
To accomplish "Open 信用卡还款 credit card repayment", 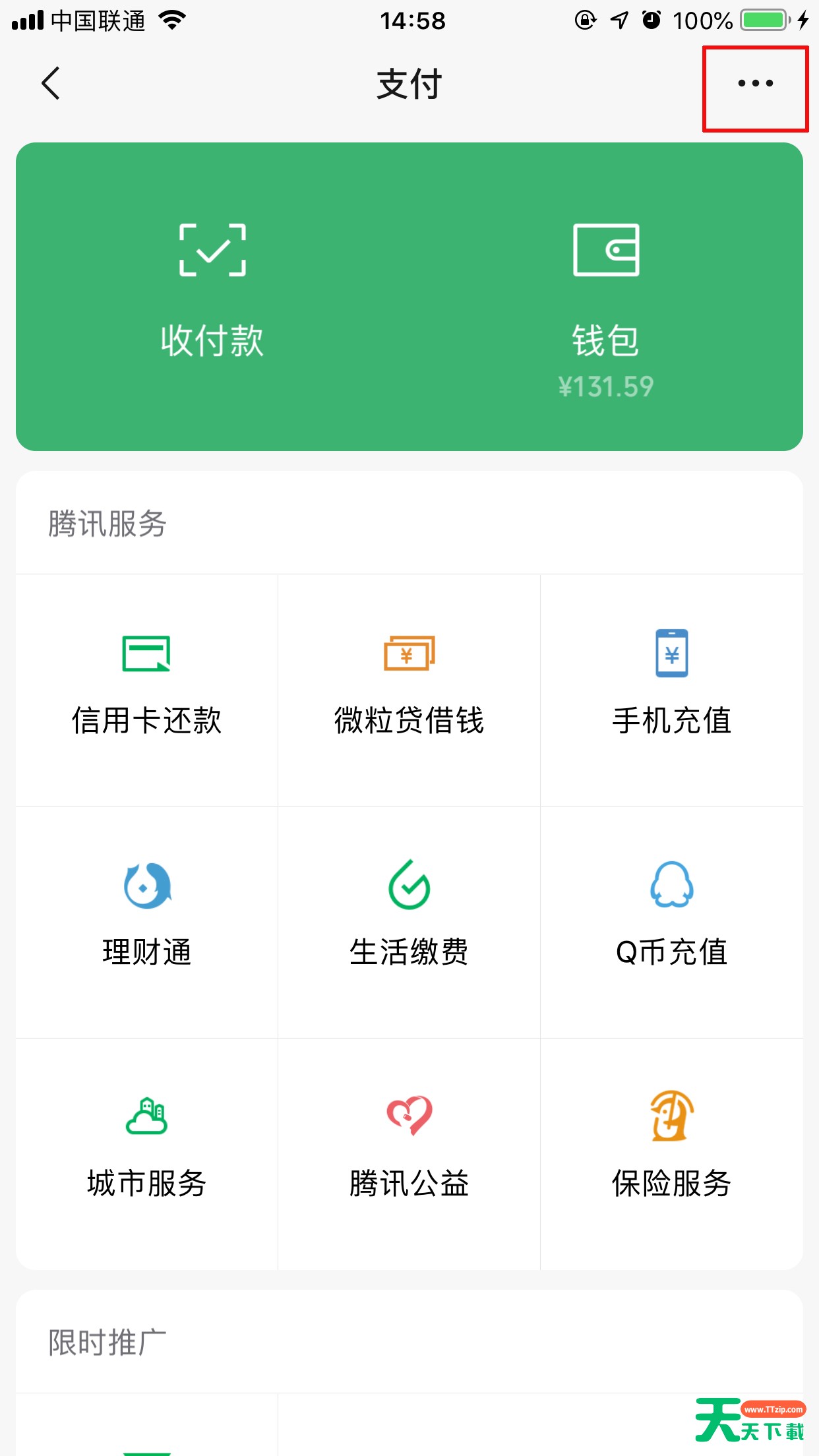I will [x=146, y=690].
